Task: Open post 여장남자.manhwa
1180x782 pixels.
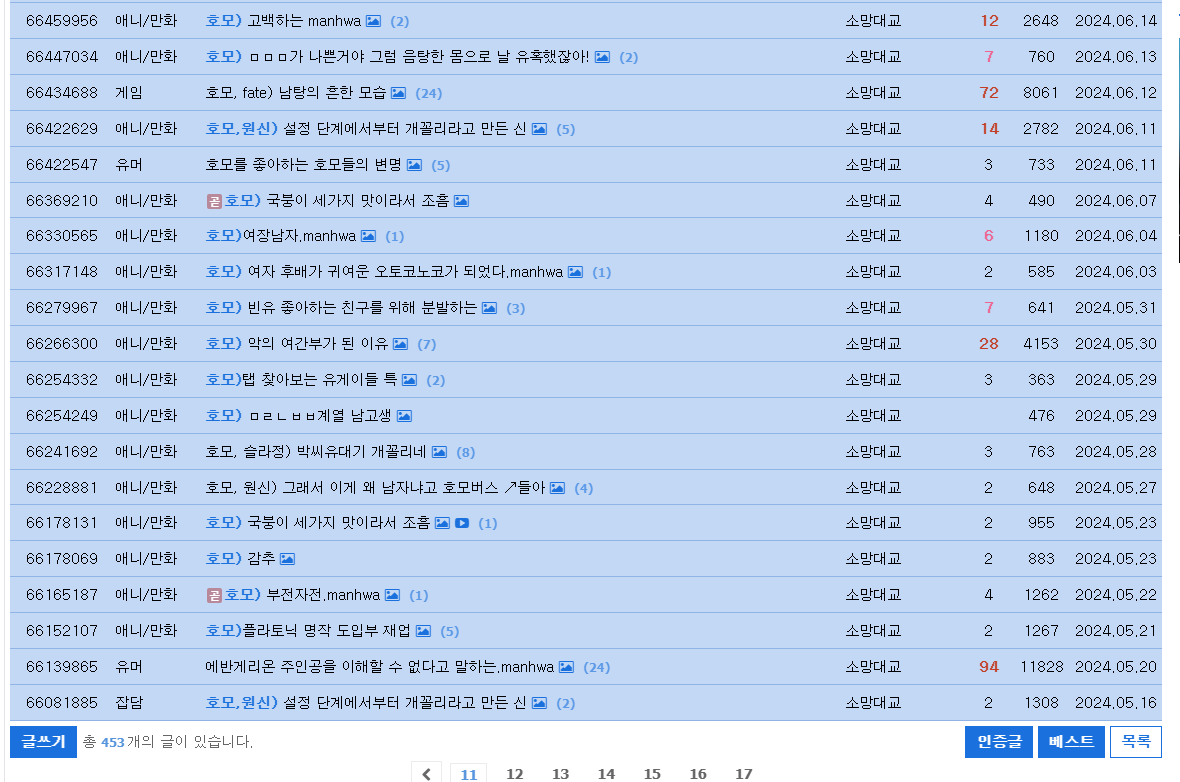Action: tap(300, 236)
